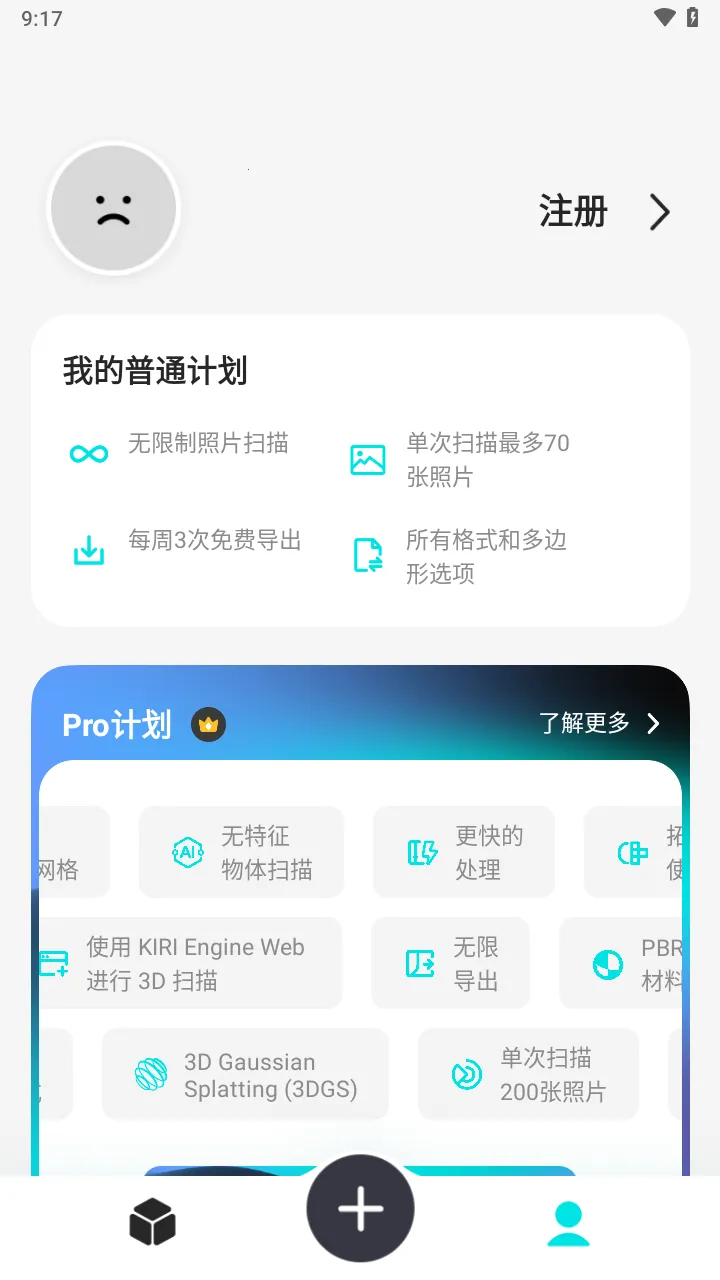Click the 3D Gaussian Splatting icon
This screenshot has width=720, height=1280.
pos(151,1073)
